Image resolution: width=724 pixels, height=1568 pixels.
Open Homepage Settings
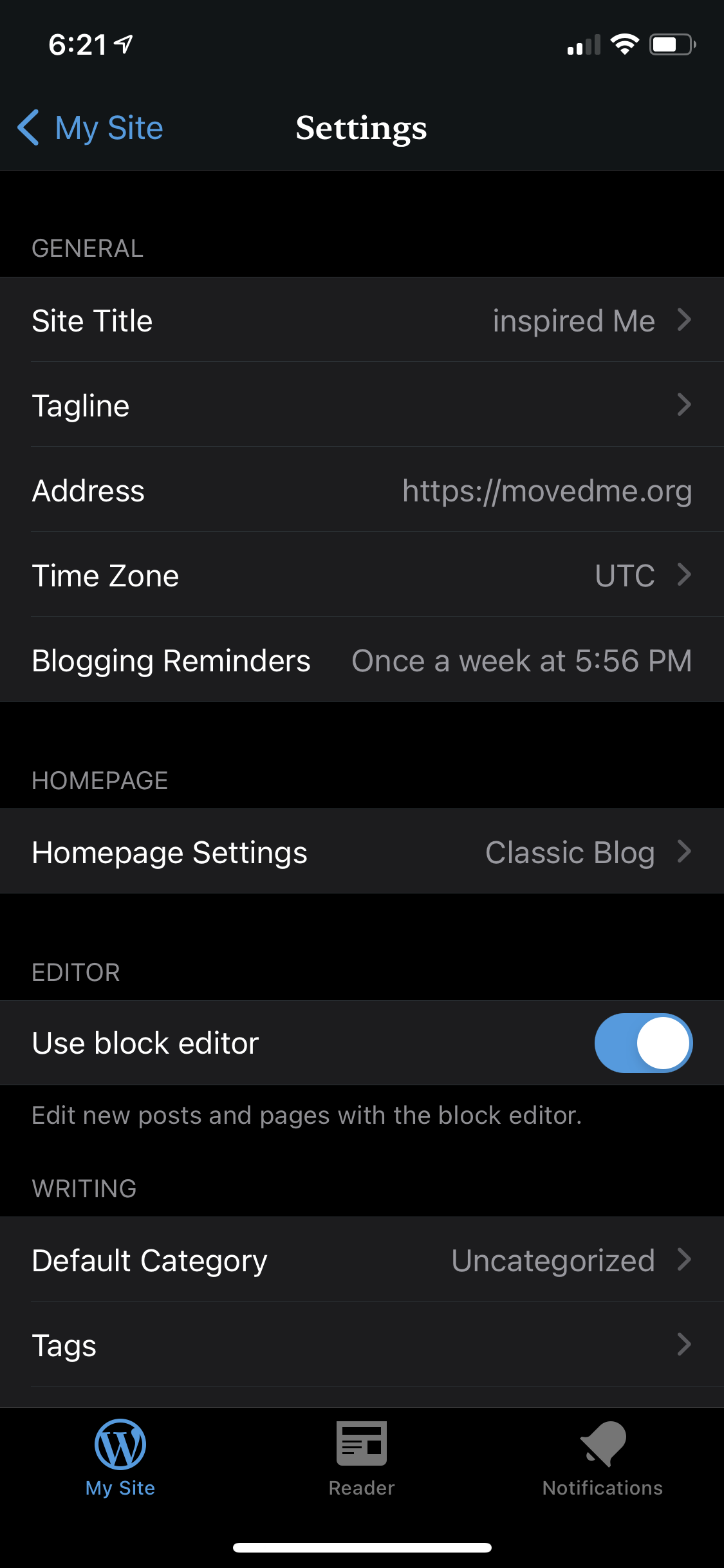[362, 852]
